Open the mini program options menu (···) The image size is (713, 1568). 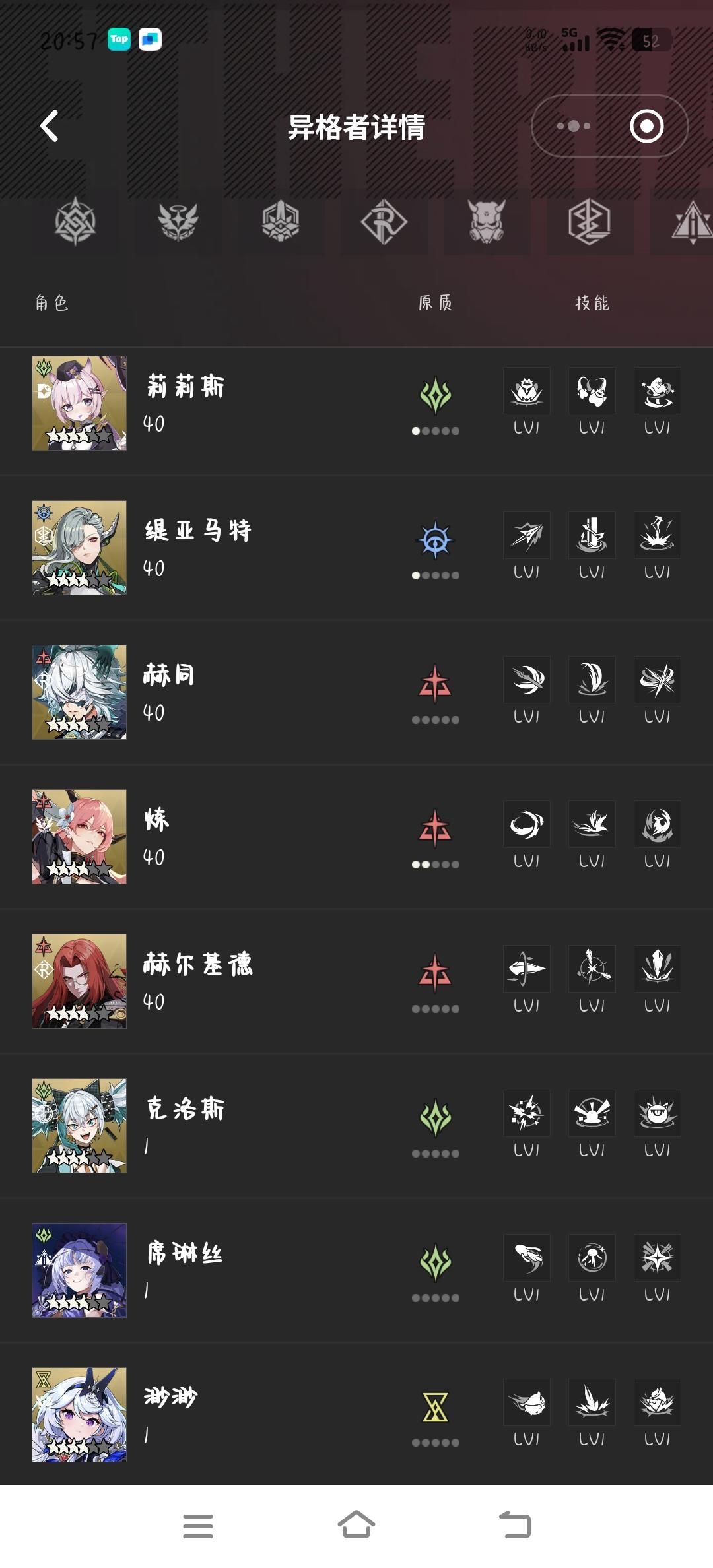tap(574, 125)
